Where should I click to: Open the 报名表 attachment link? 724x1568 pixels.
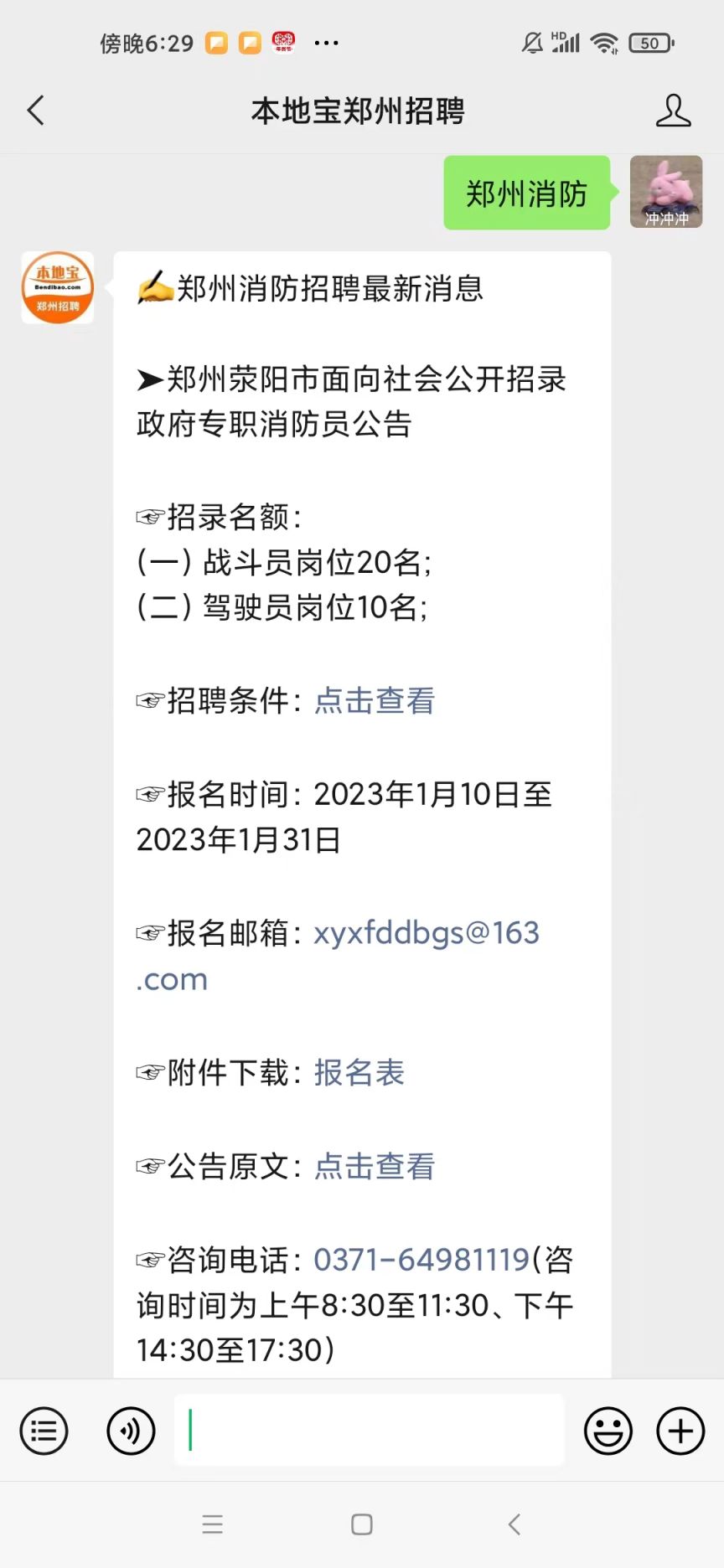pyautogui.click(x=359, y=1072)
